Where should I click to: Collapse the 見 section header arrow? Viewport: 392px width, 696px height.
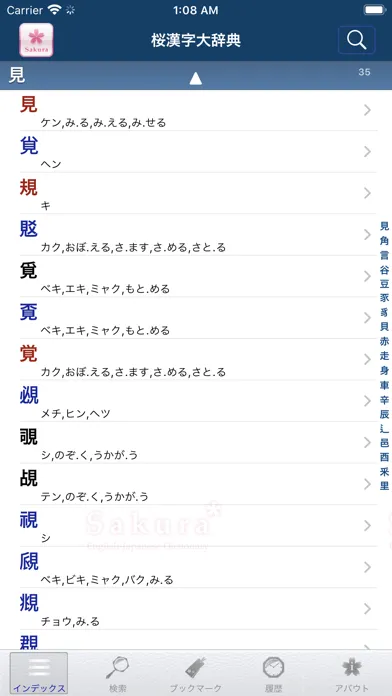[195, 79]
